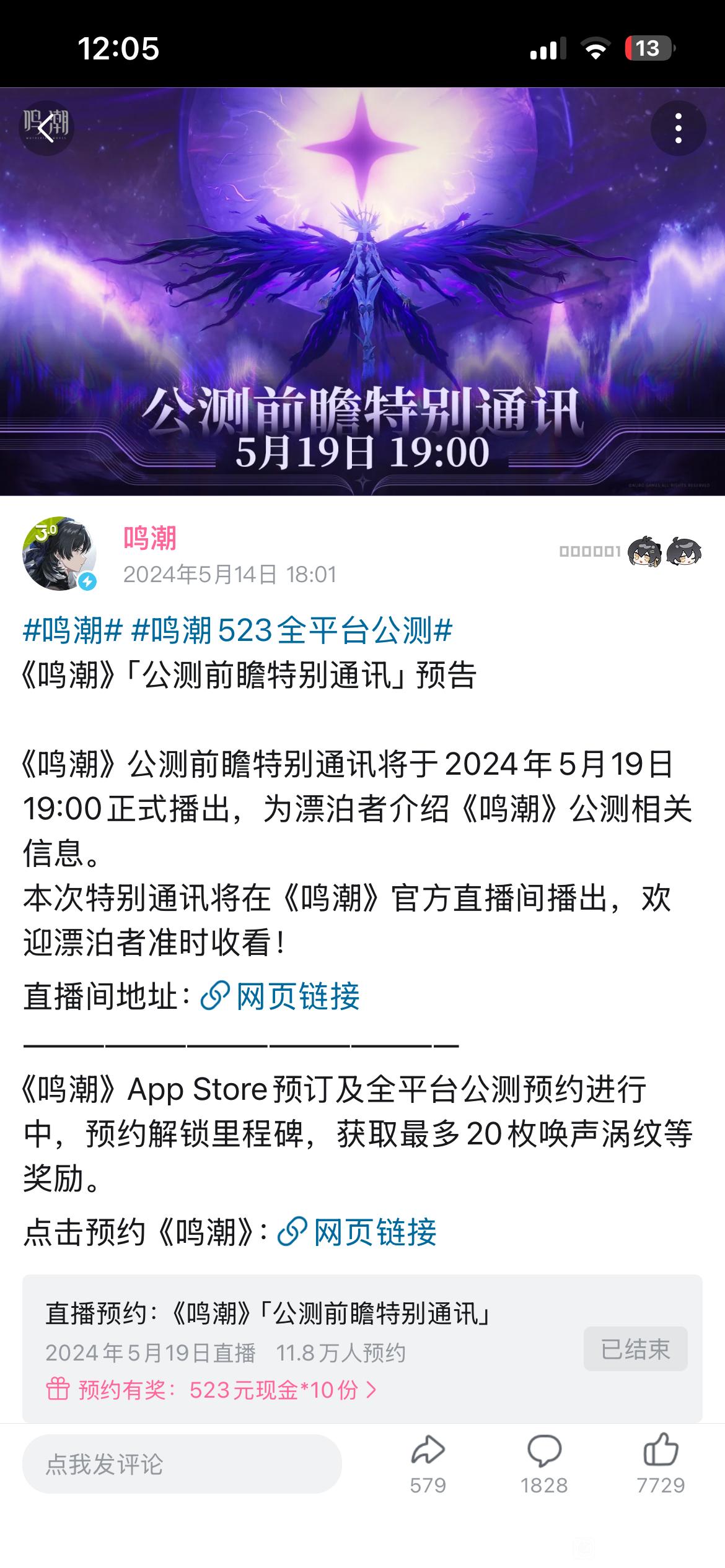Viewport: 725px width, 1568px height.
Task: Go back using the top-left arrow
Action: tap(46, 129)
